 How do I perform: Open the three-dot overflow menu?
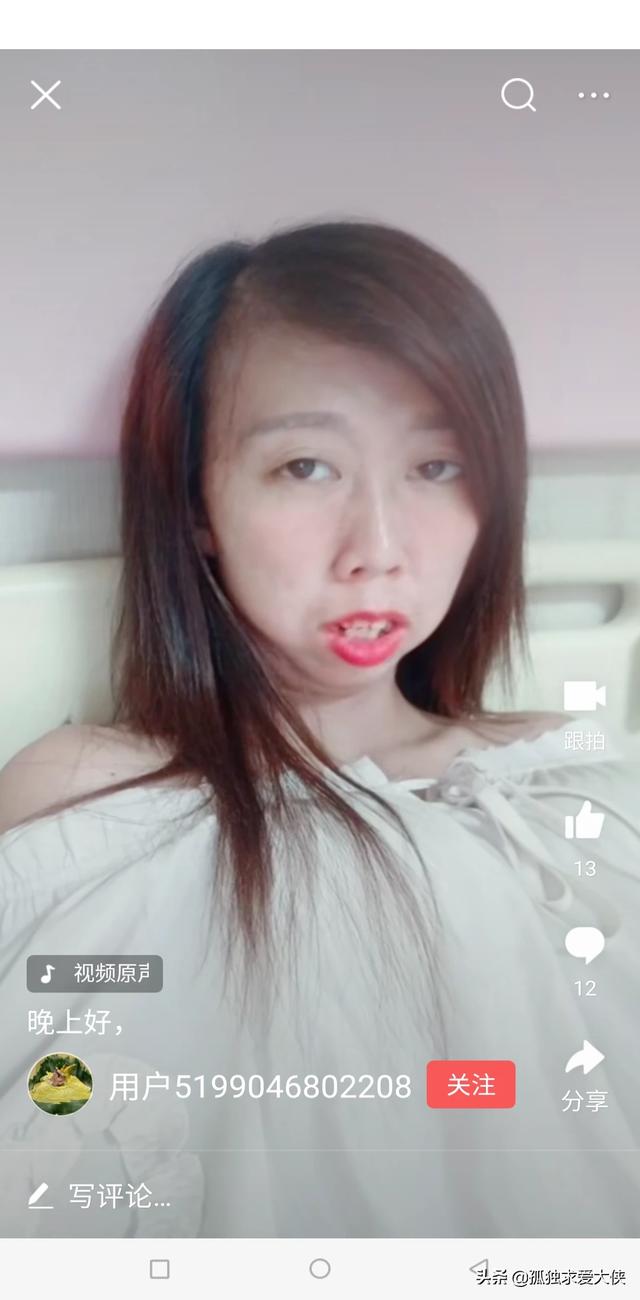(593, 95)
